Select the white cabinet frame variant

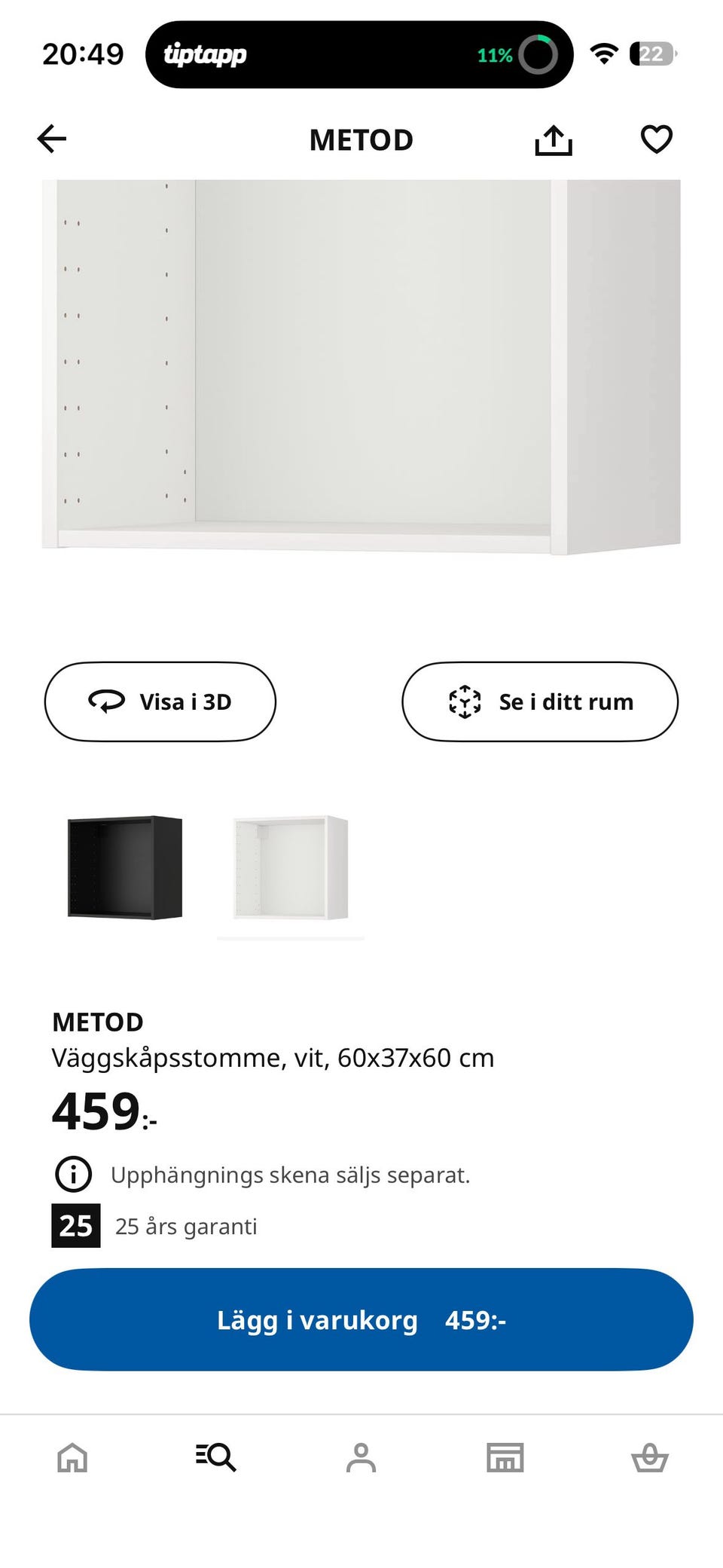point(290,868)
